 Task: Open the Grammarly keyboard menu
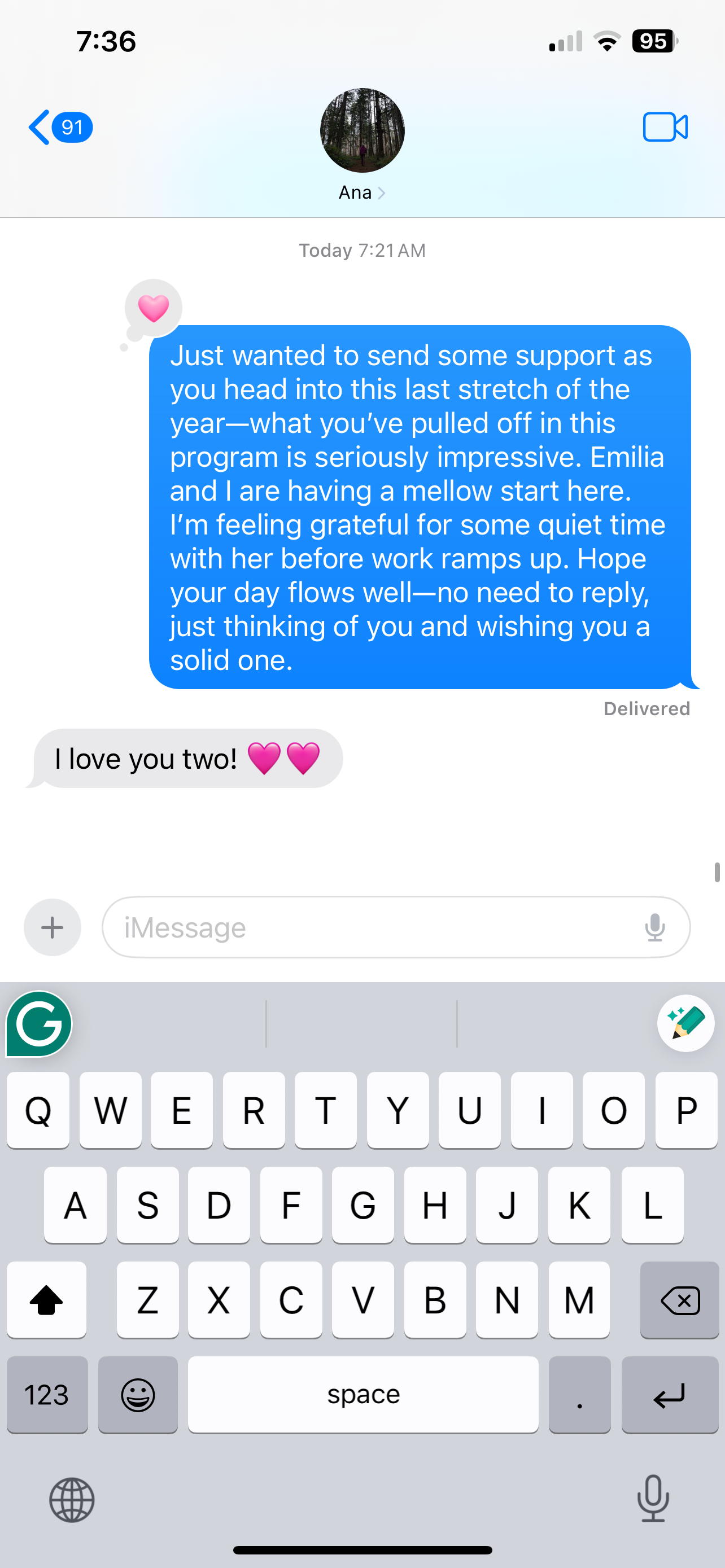40,1024
